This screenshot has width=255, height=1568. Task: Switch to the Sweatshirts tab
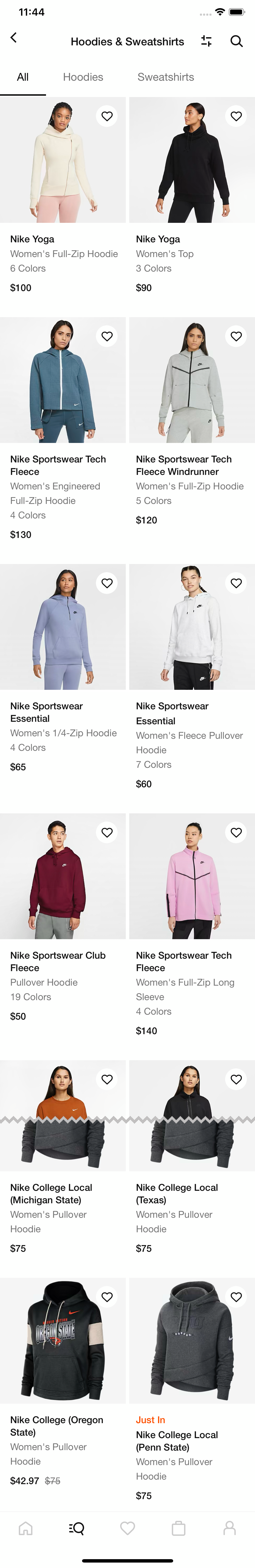click(165, 77)
